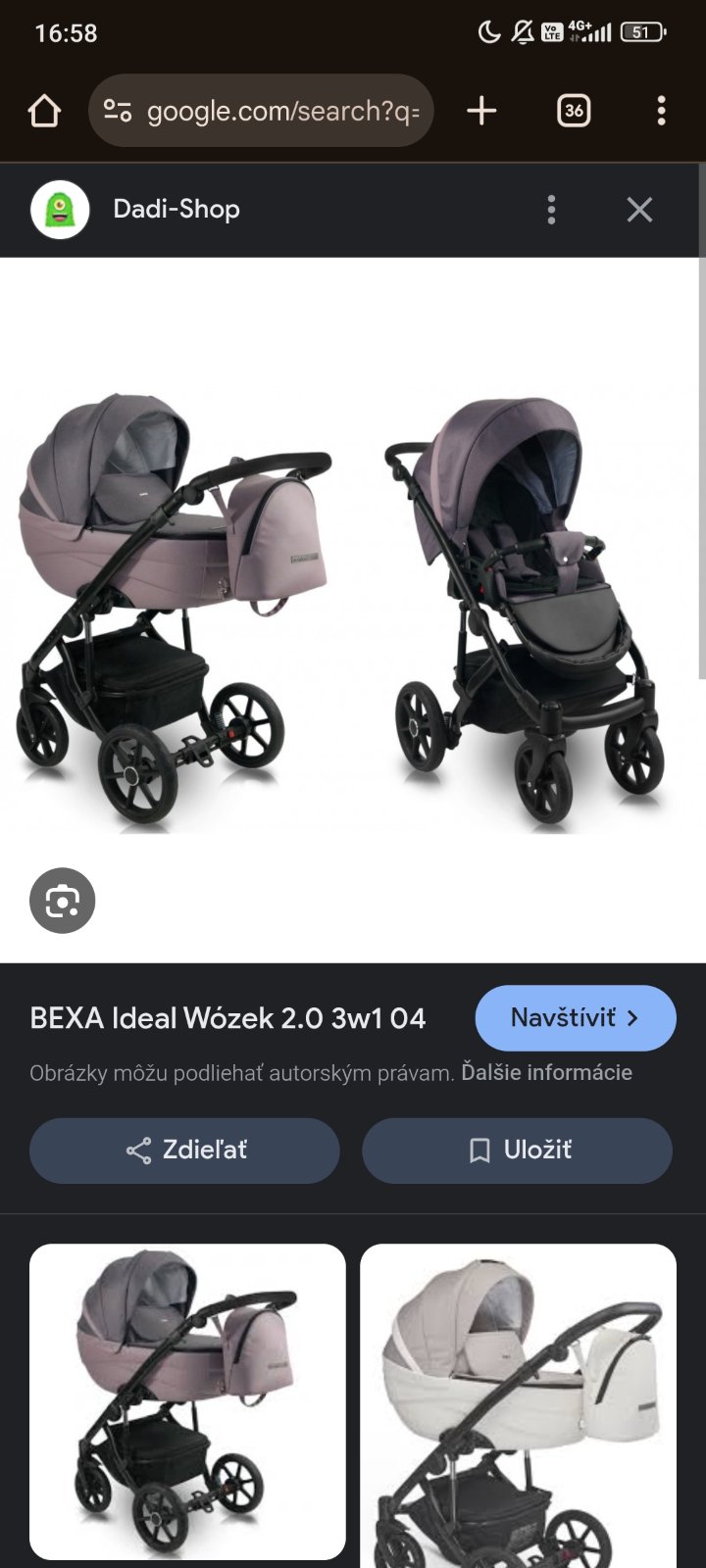The width and height of the screenshot is (706, 1568).
Task: Search this image with Google Lens
Action: pyautogui.click(x=62, y=901)
